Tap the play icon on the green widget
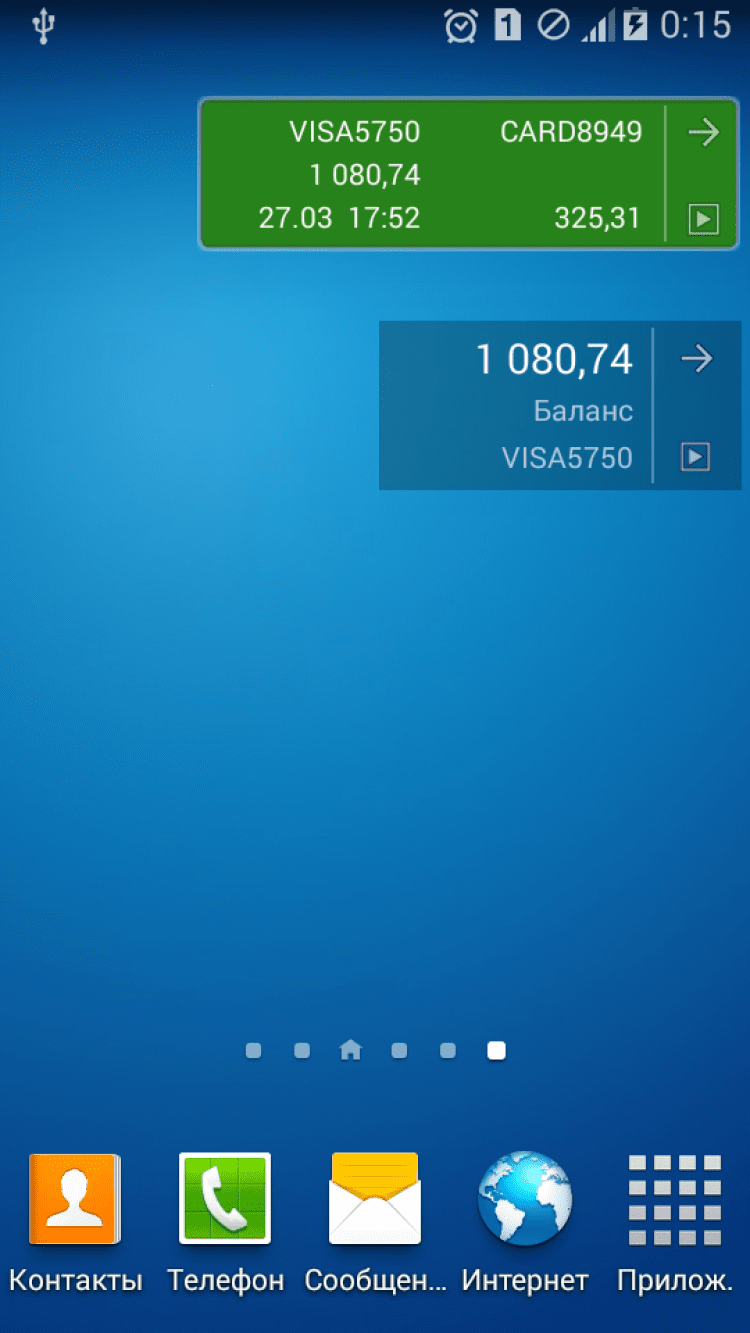The height and width of the screenshot is (1333, 750). (704, 219)
